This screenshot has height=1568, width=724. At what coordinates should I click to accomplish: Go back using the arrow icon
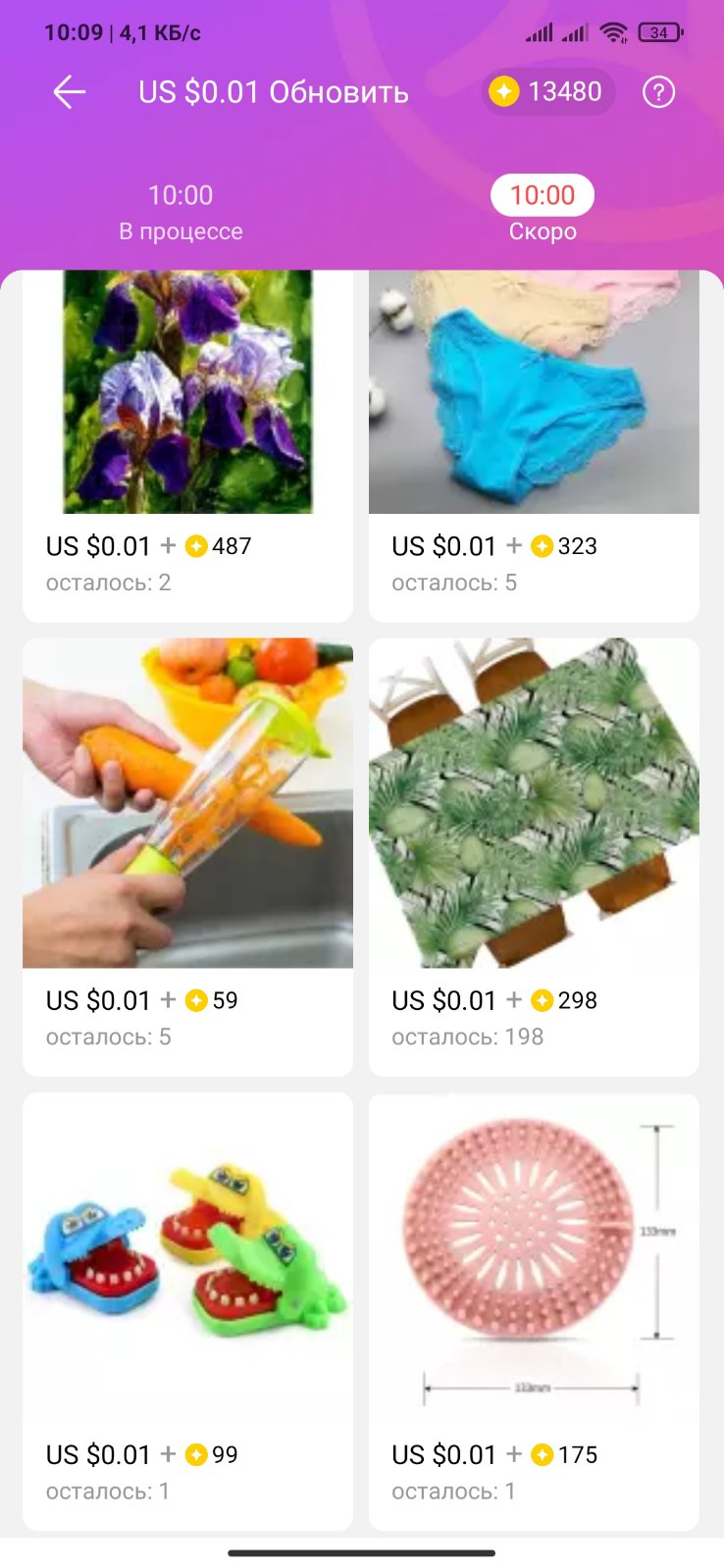click(70, 93)
